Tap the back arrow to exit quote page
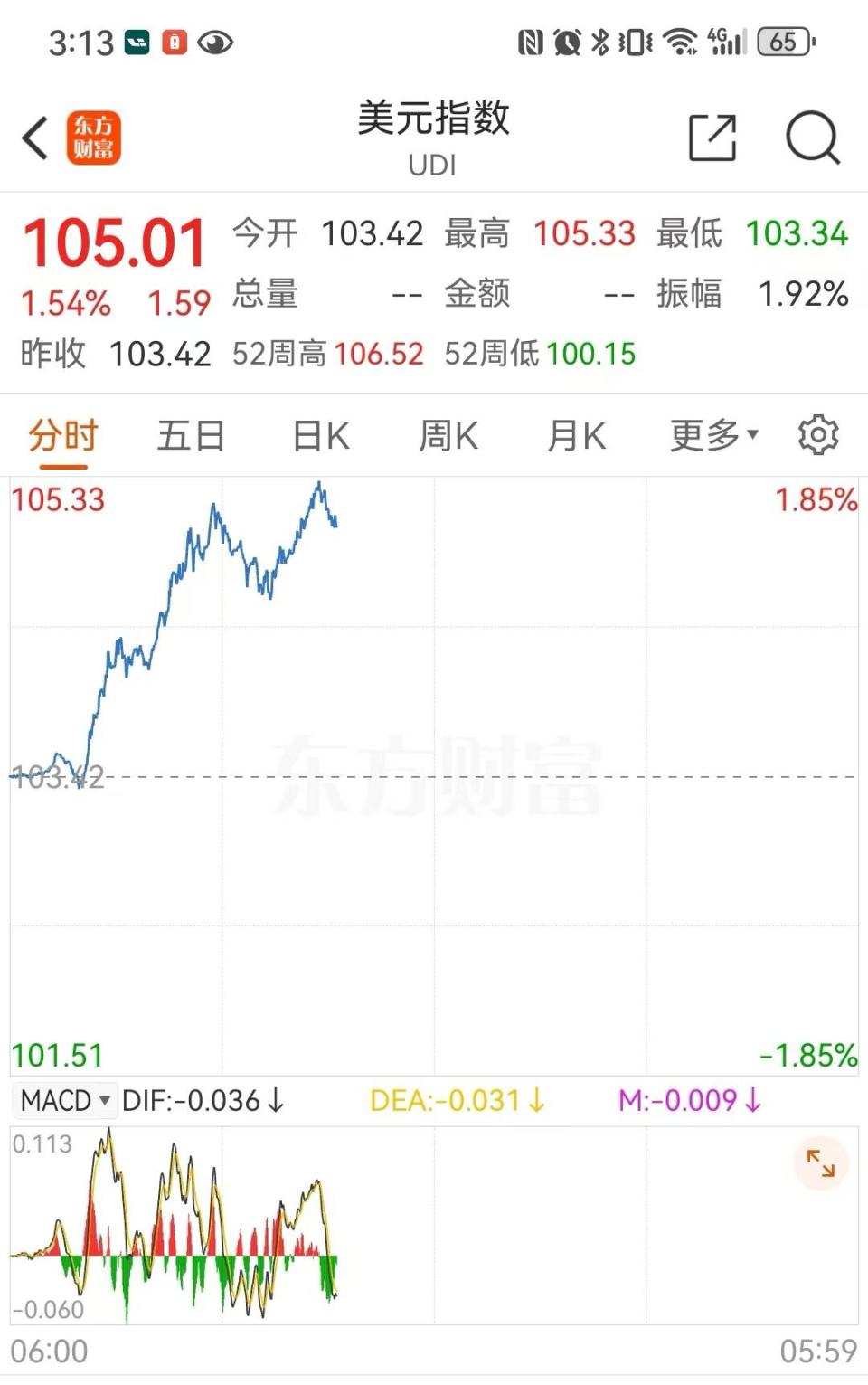Viewport: 868px width, 1385px height. (x=33, y=138)
